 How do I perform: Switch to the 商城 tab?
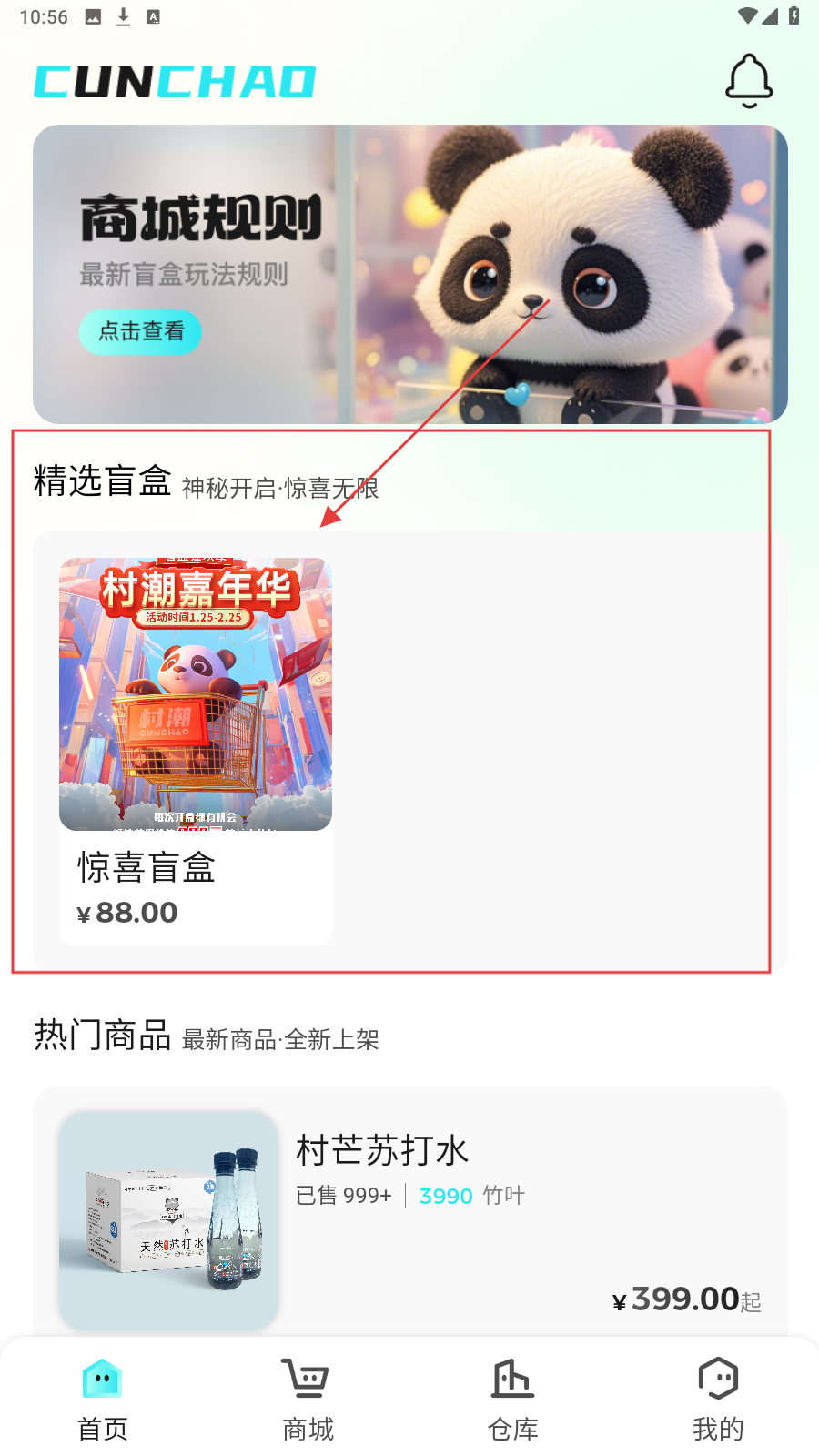[x=308, y=1400]
